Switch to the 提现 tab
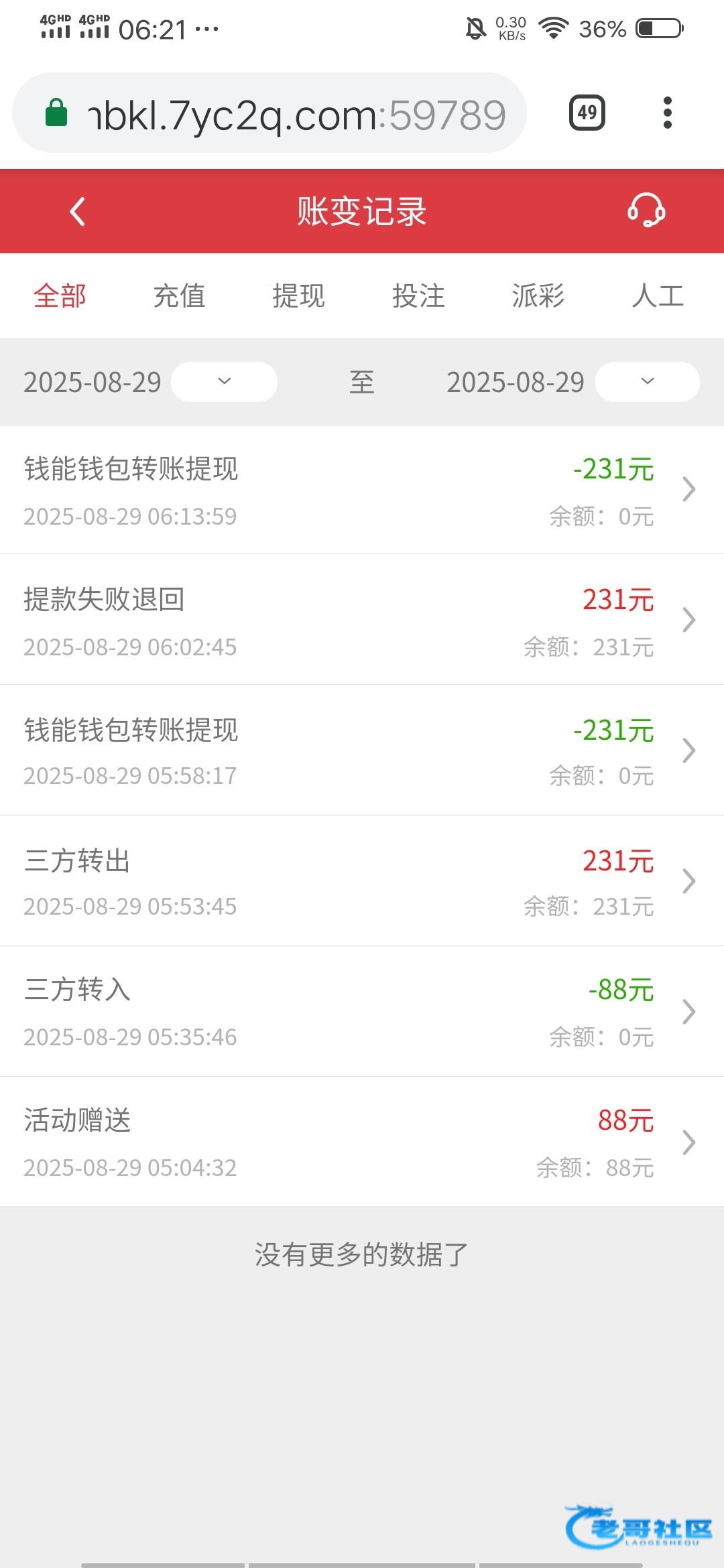Image resolution: width=724 pixels, height=1568 pixels. (x=298, y=296)
